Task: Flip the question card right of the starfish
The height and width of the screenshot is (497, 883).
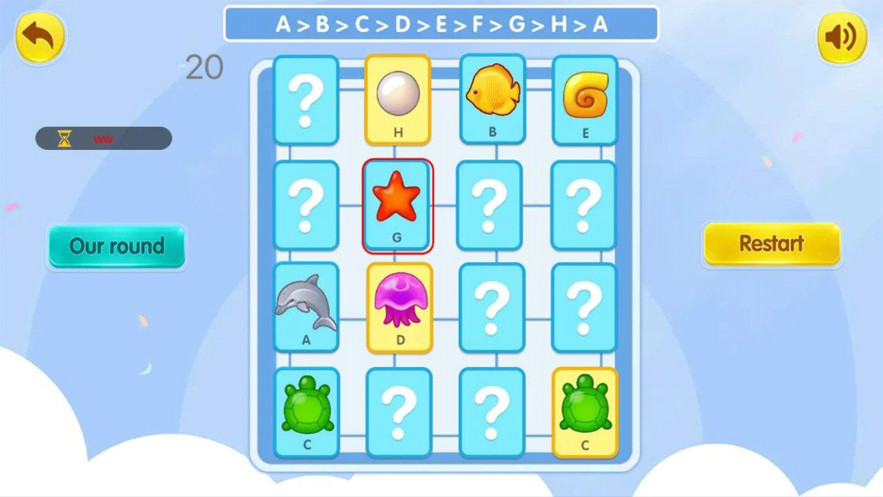Action: click(x=489, y=205)
